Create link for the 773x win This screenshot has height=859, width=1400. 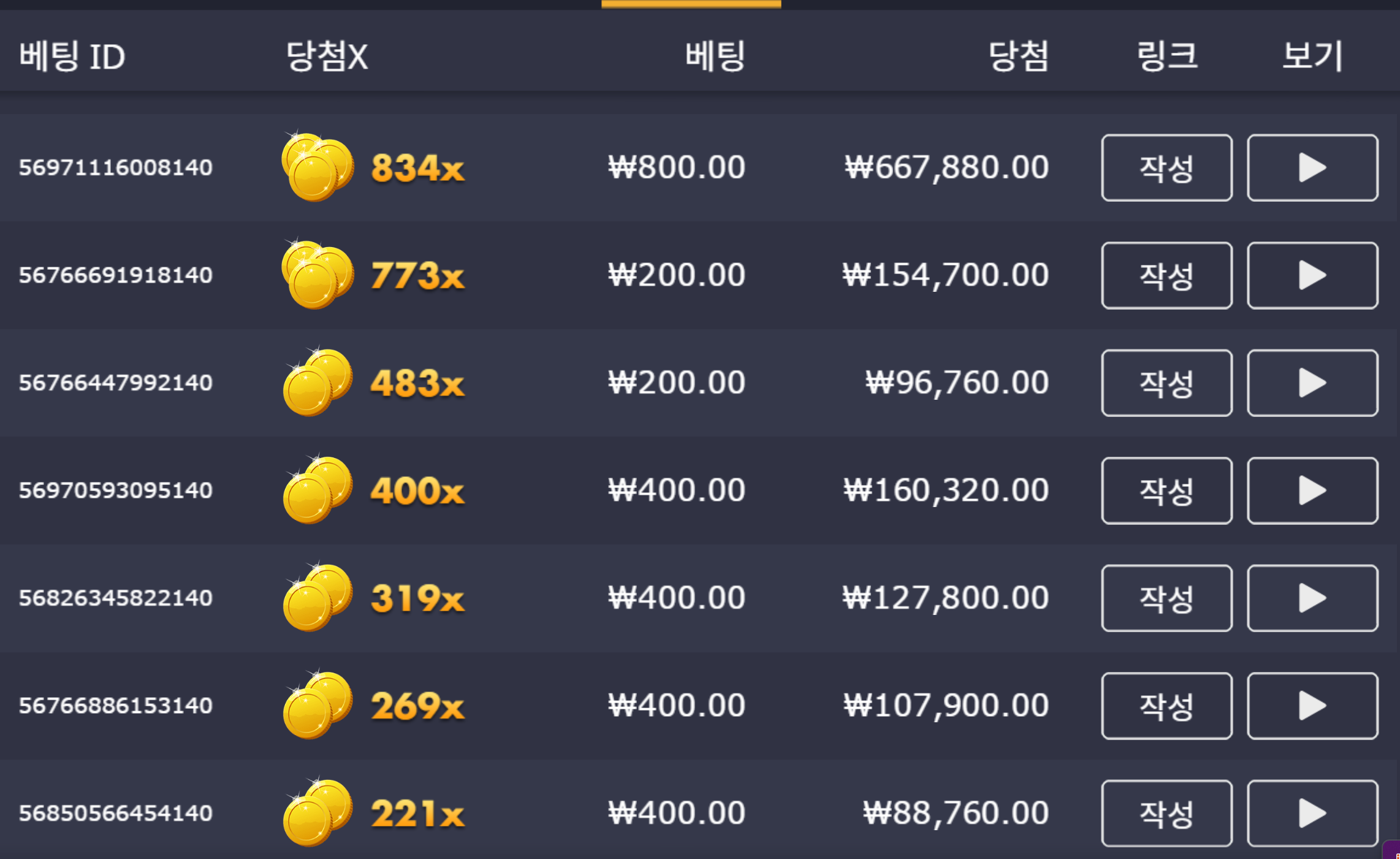(1166, 275)
